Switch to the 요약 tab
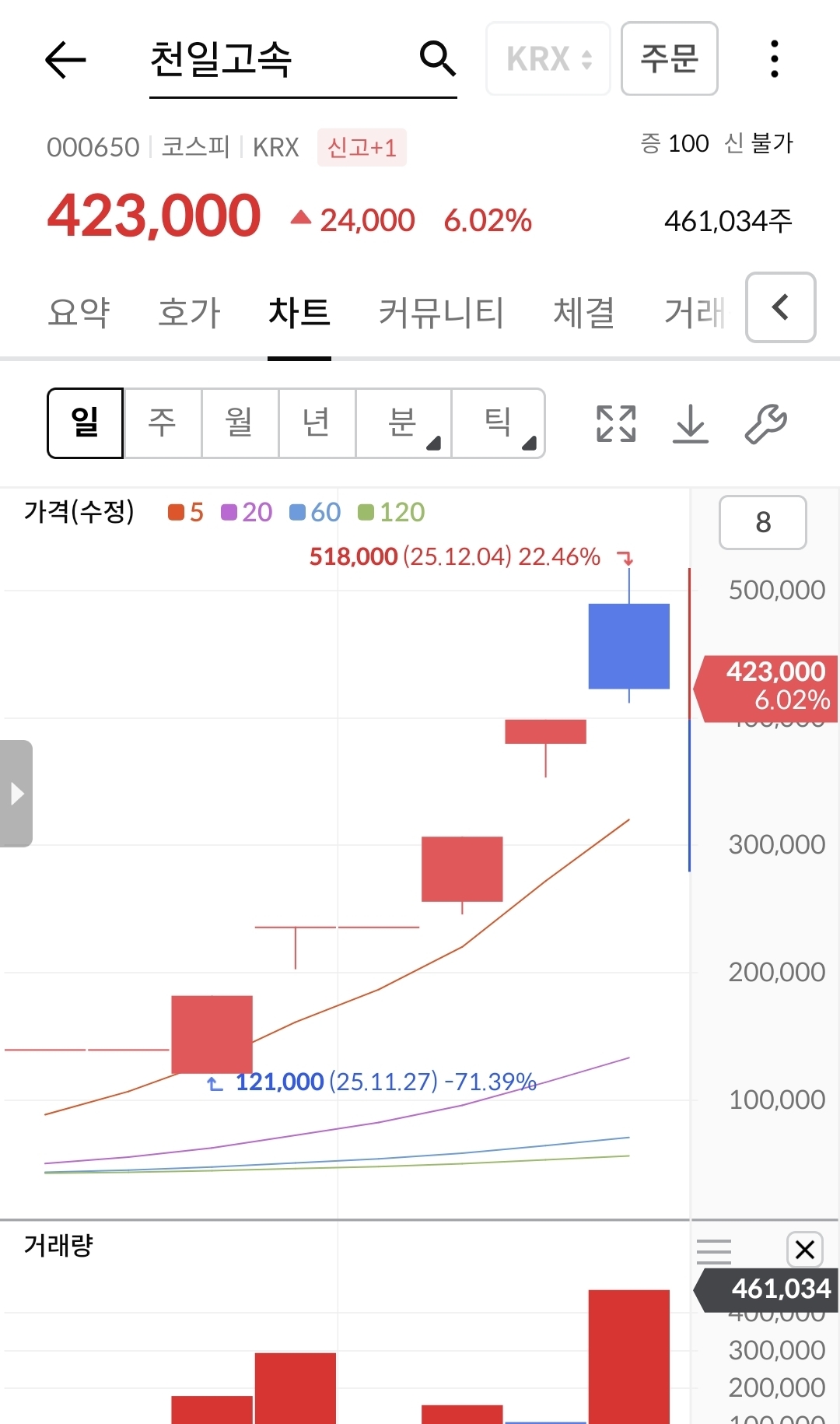Screen dimensions: 840x1424 coord(79,313)
